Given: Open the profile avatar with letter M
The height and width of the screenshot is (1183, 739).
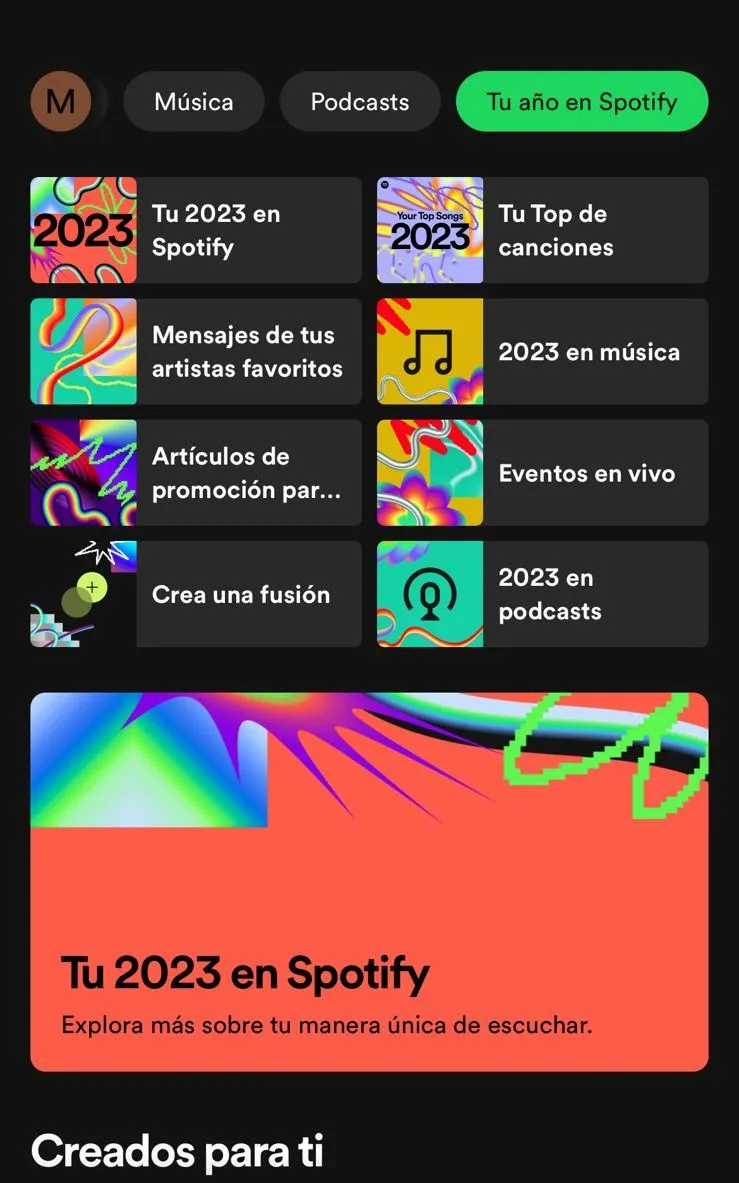Looking at the screenshot, I should [x=60, y=101].
